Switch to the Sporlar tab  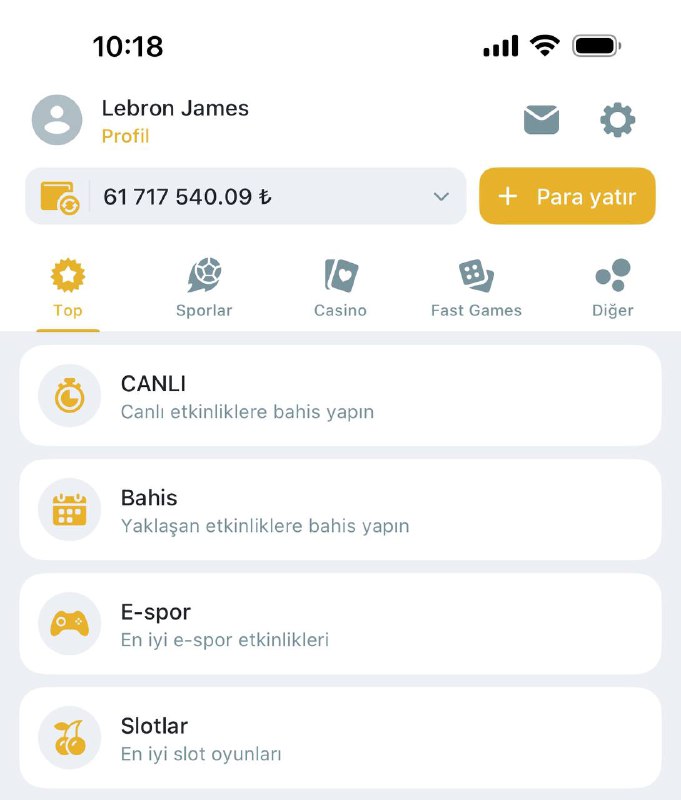point(204,289)
